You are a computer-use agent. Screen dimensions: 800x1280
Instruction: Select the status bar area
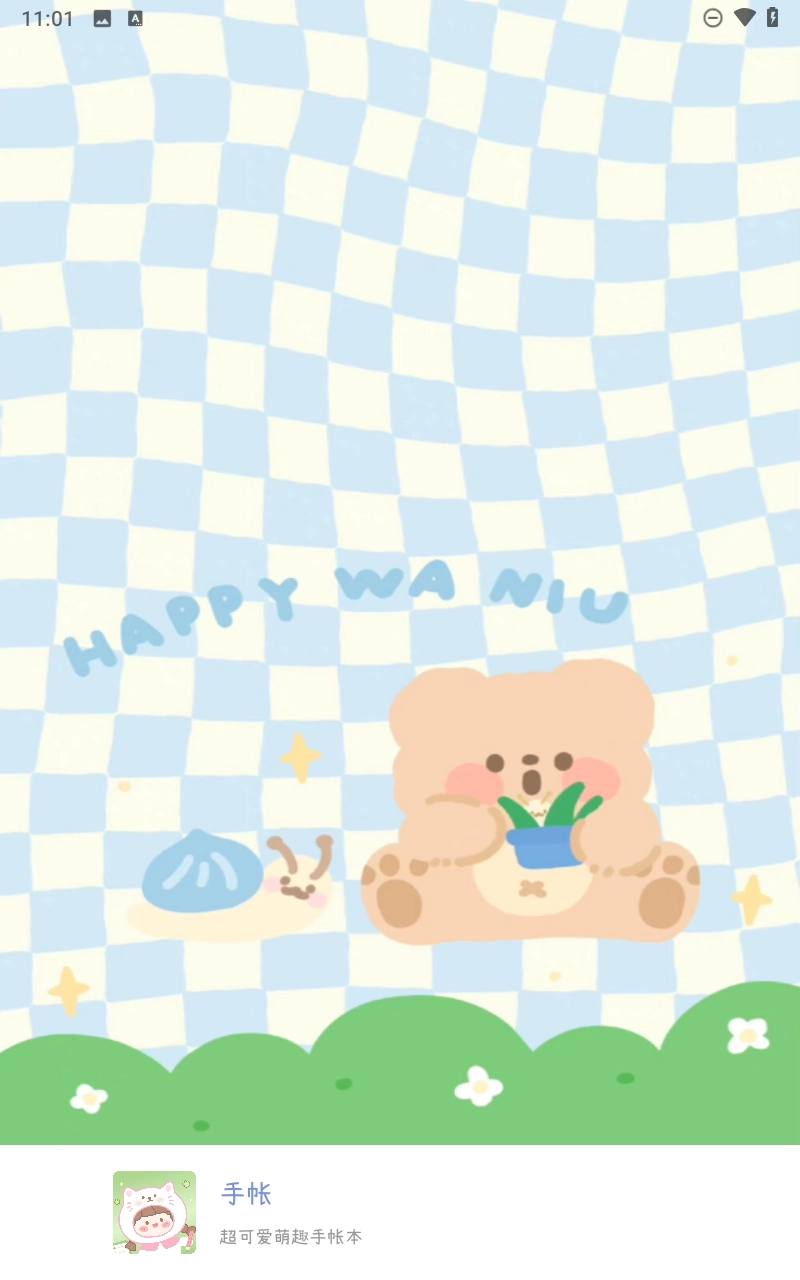[x=400, y=17]
